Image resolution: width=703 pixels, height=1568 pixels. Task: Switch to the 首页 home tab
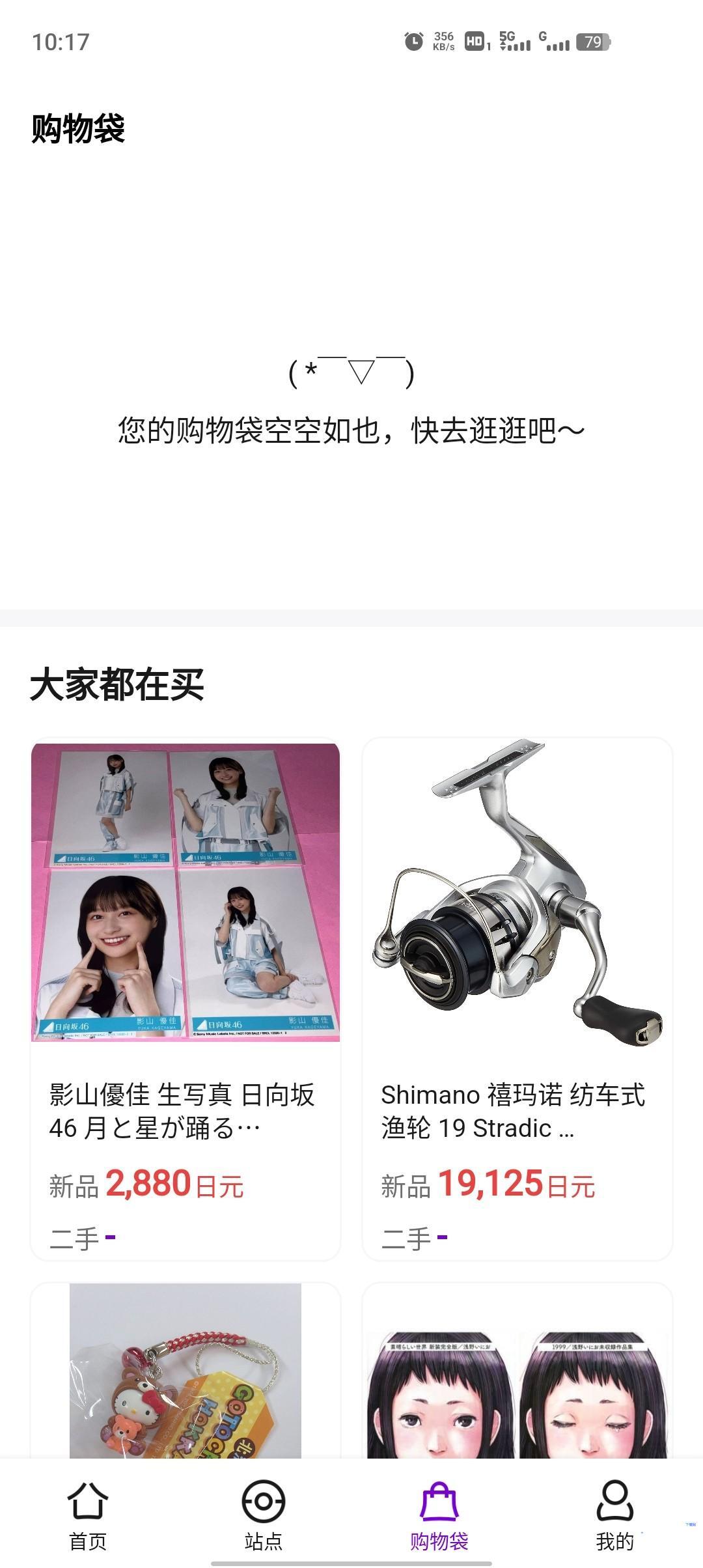pyautogui.click(x=88, y=1515)
